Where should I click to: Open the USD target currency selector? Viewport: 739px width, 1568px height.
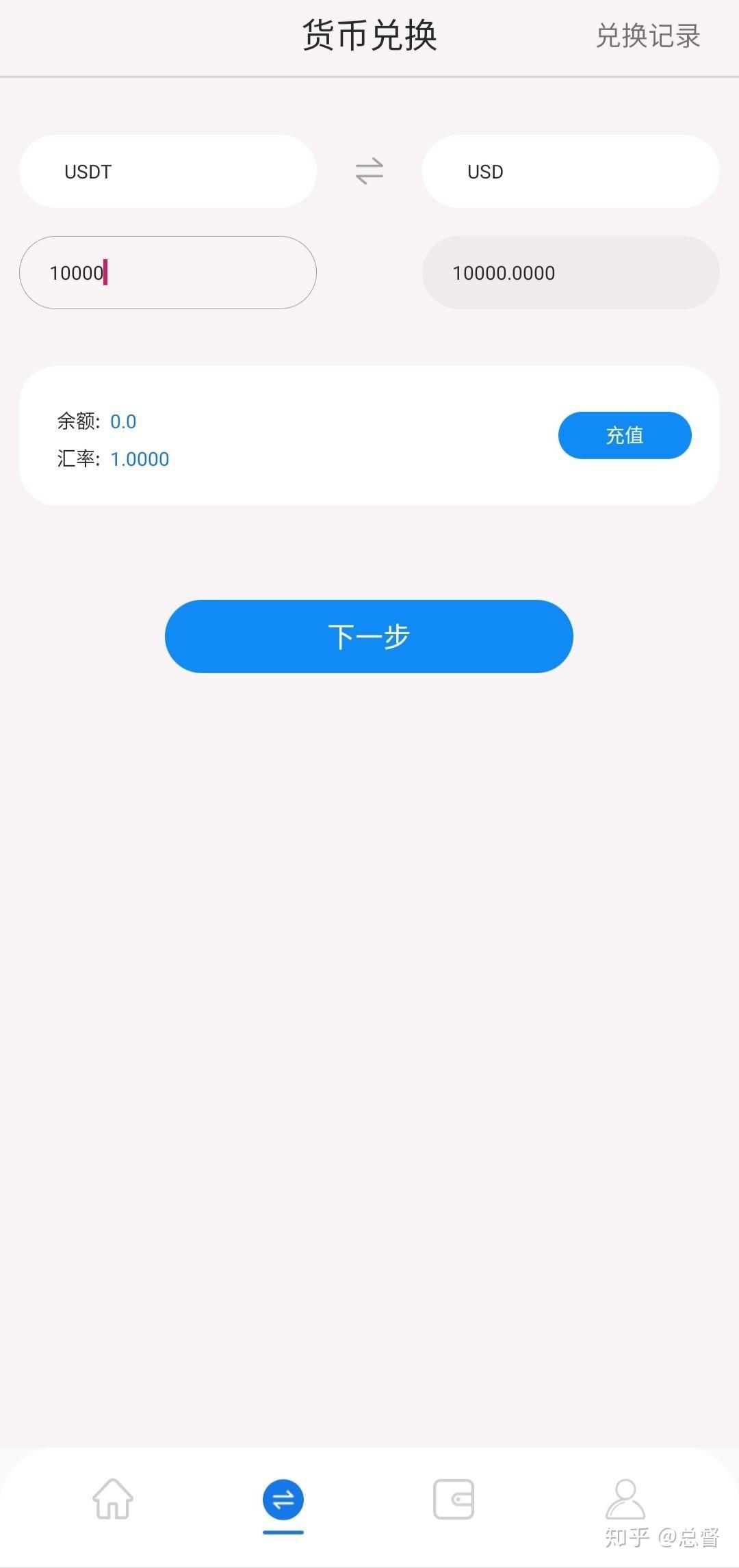[x=571, y=171]
